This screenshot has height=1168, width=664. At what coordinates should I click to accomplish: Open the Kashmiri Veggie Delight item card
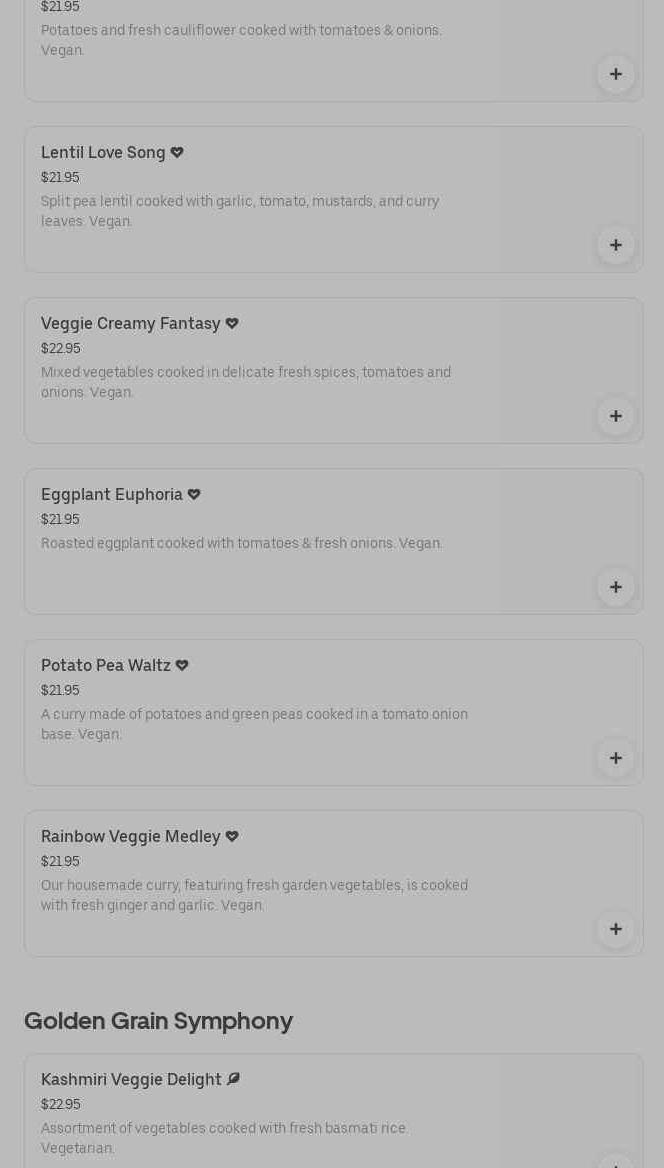click(x=334, y=1111)
